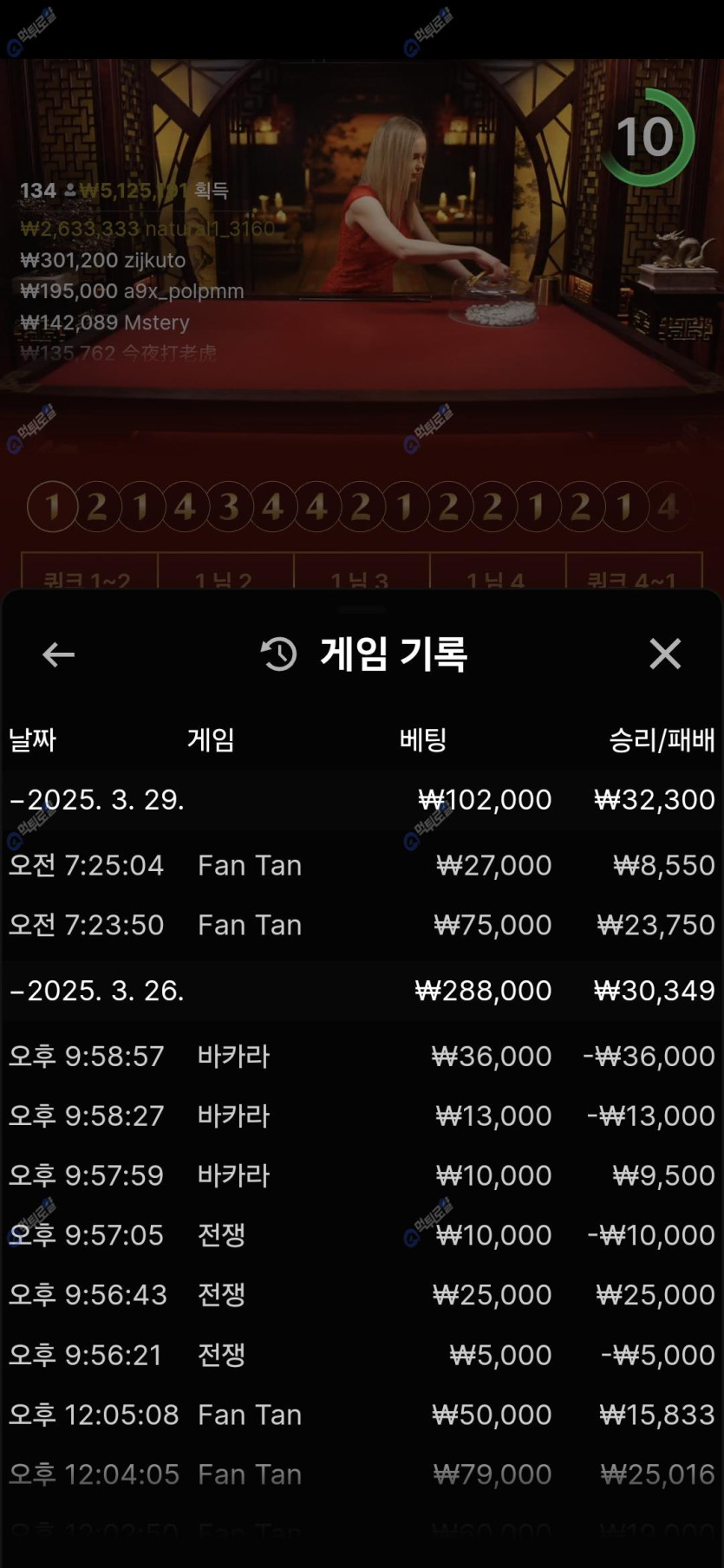Open the 바카라 record at 오후 9:57:59
724x1568 pixels.
click(x=361, y=1175)
